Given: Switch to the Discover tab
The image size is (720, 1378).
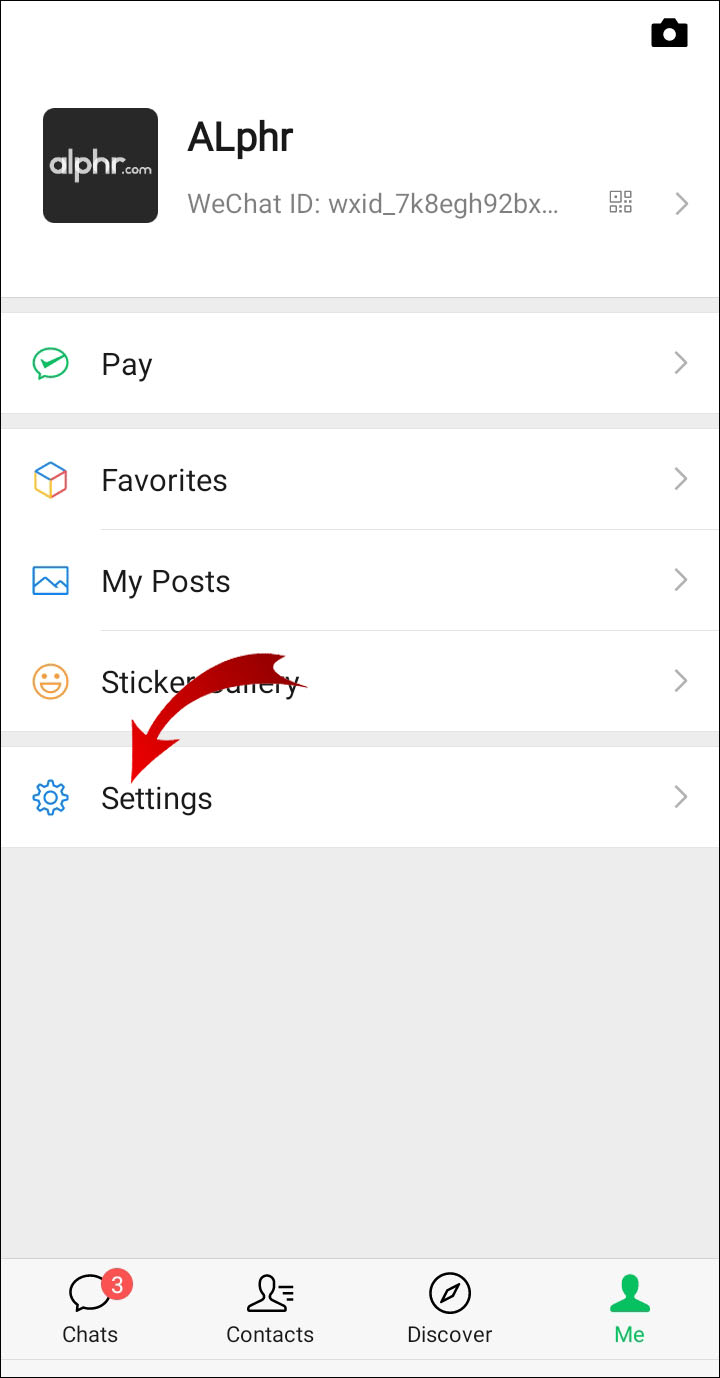Looking at the screenshot, I should (x=450, y=1308).
